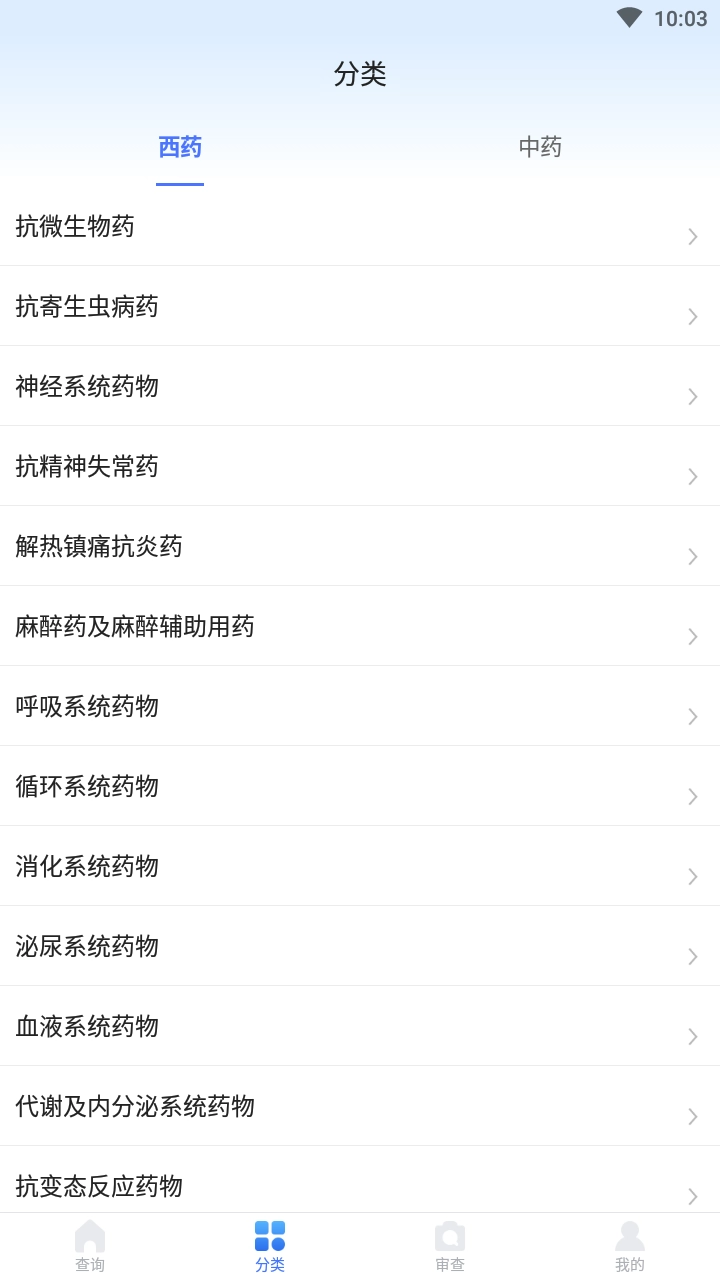Open 抗精神失常药 category
720x1280 pixels.
tap(360, 467)
